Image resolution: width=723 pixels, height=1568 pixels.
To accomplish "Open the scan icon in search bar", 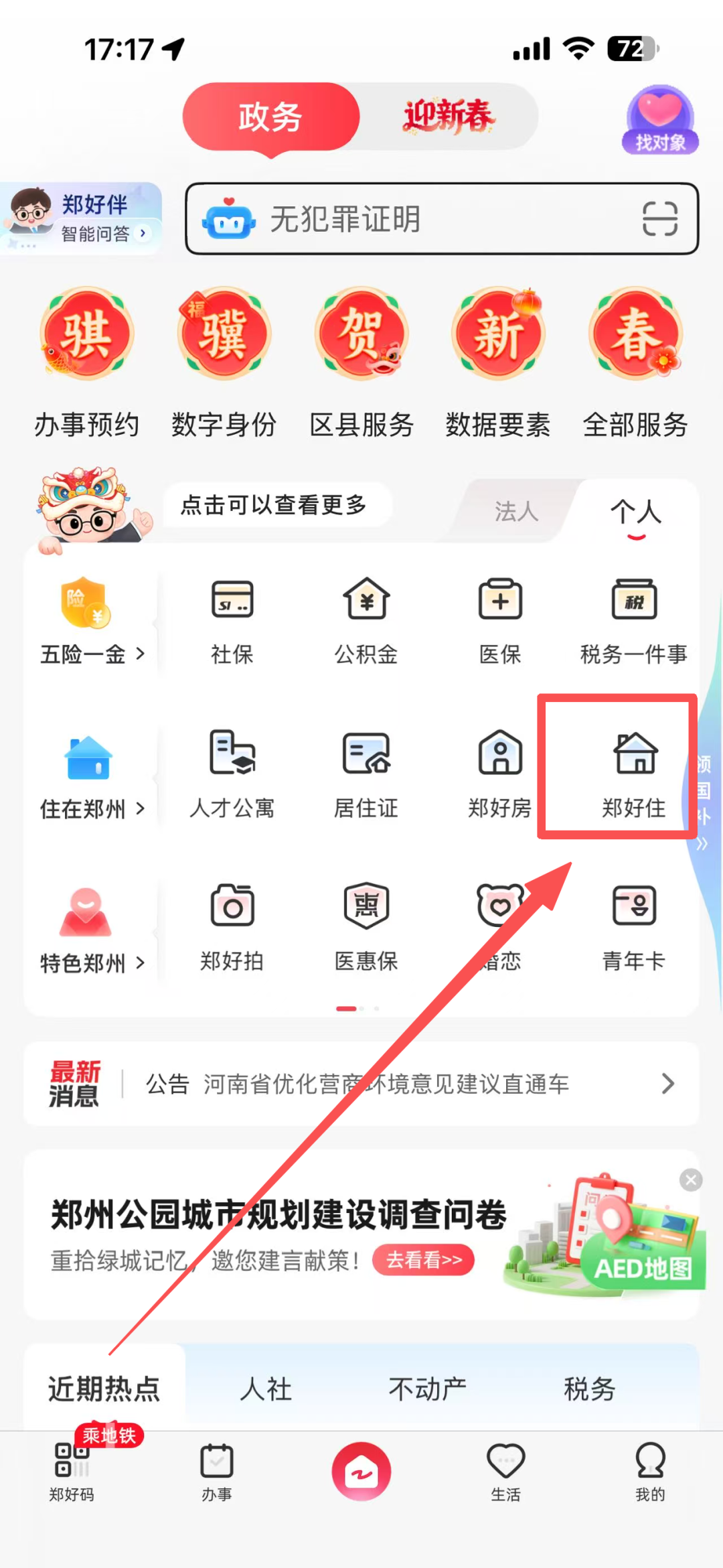I will pyautogui.click(x=659, y=219).
